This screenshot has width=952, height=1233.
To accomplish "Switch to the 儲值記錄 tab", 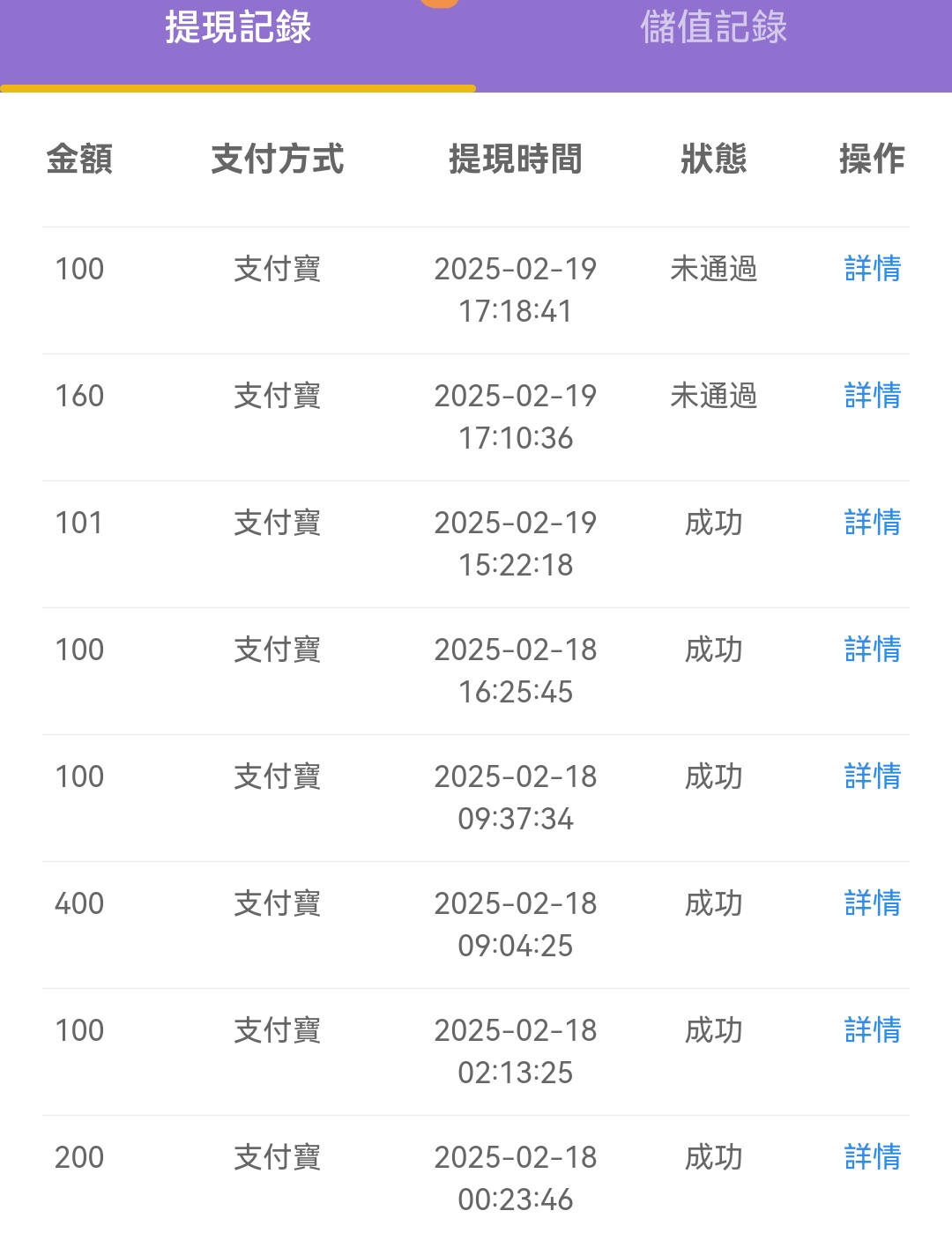I will tap(713, 28).
